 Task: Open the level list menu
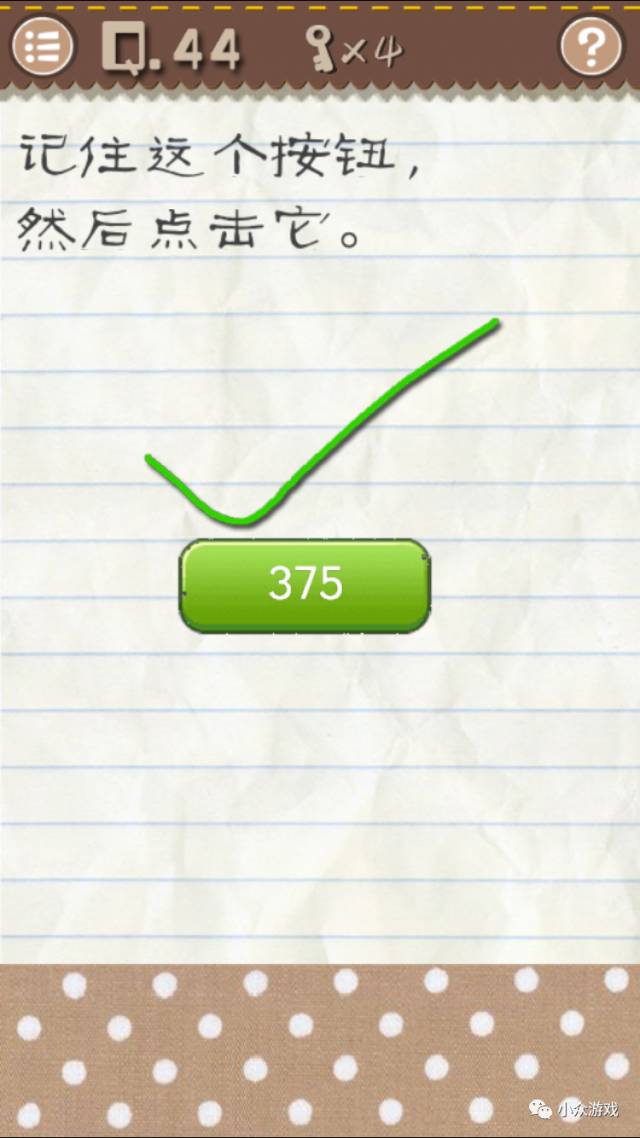[x=43, y=45]
